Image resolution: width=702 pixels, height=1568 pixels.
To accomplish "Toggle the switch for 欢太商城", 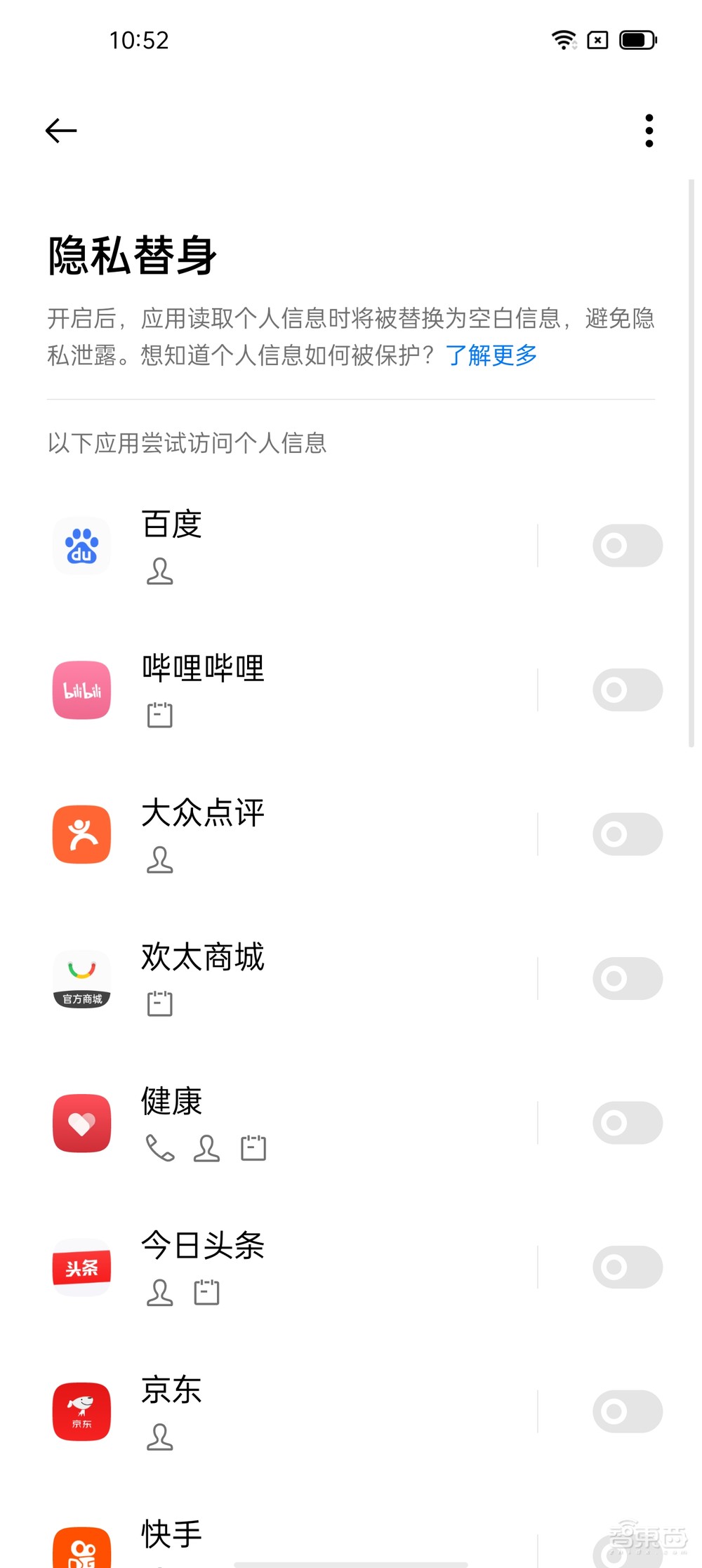I will point(626,979).
